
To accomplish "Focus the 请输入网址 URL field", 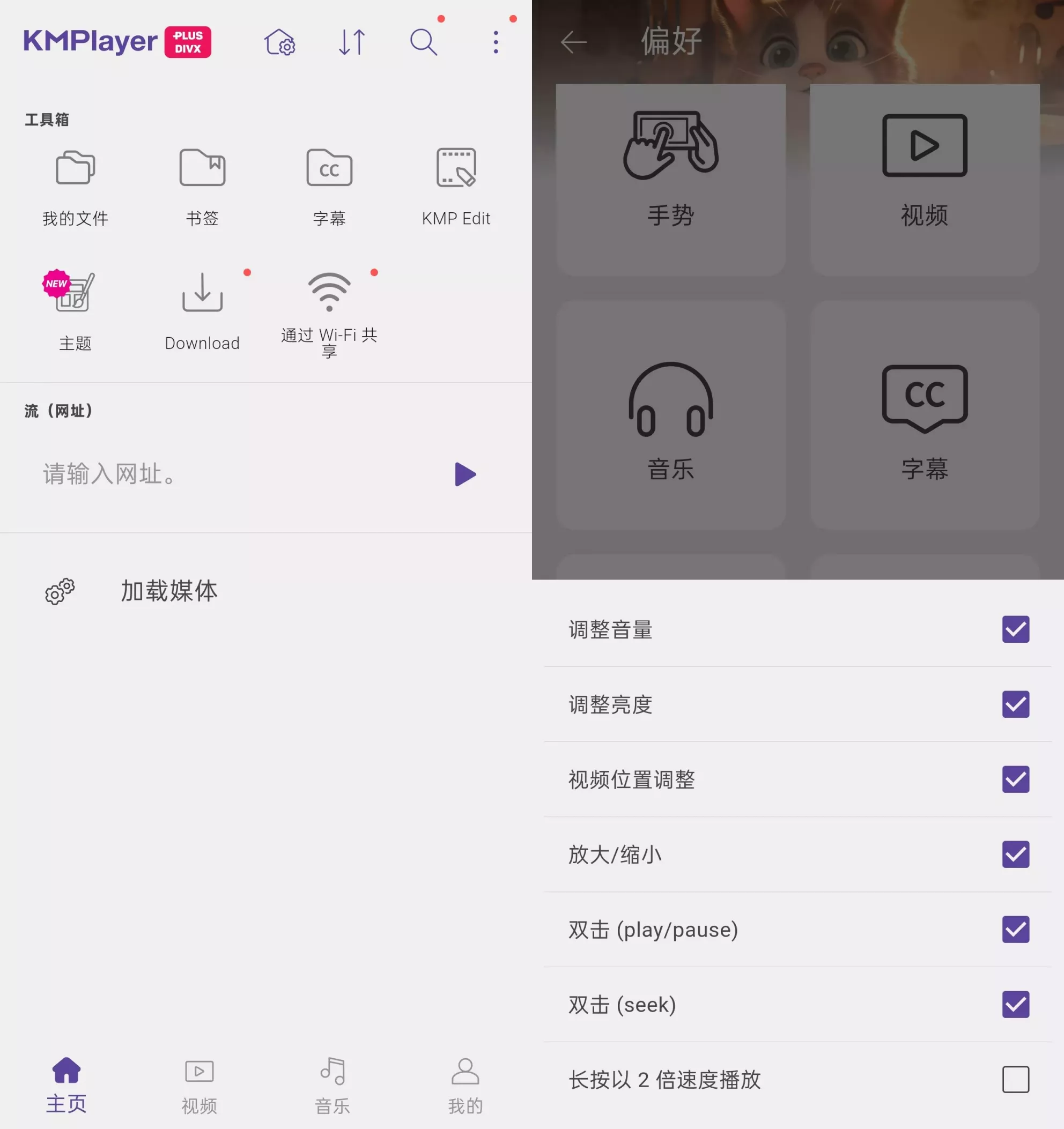I will pyautogui.click(x=227, y=474).
